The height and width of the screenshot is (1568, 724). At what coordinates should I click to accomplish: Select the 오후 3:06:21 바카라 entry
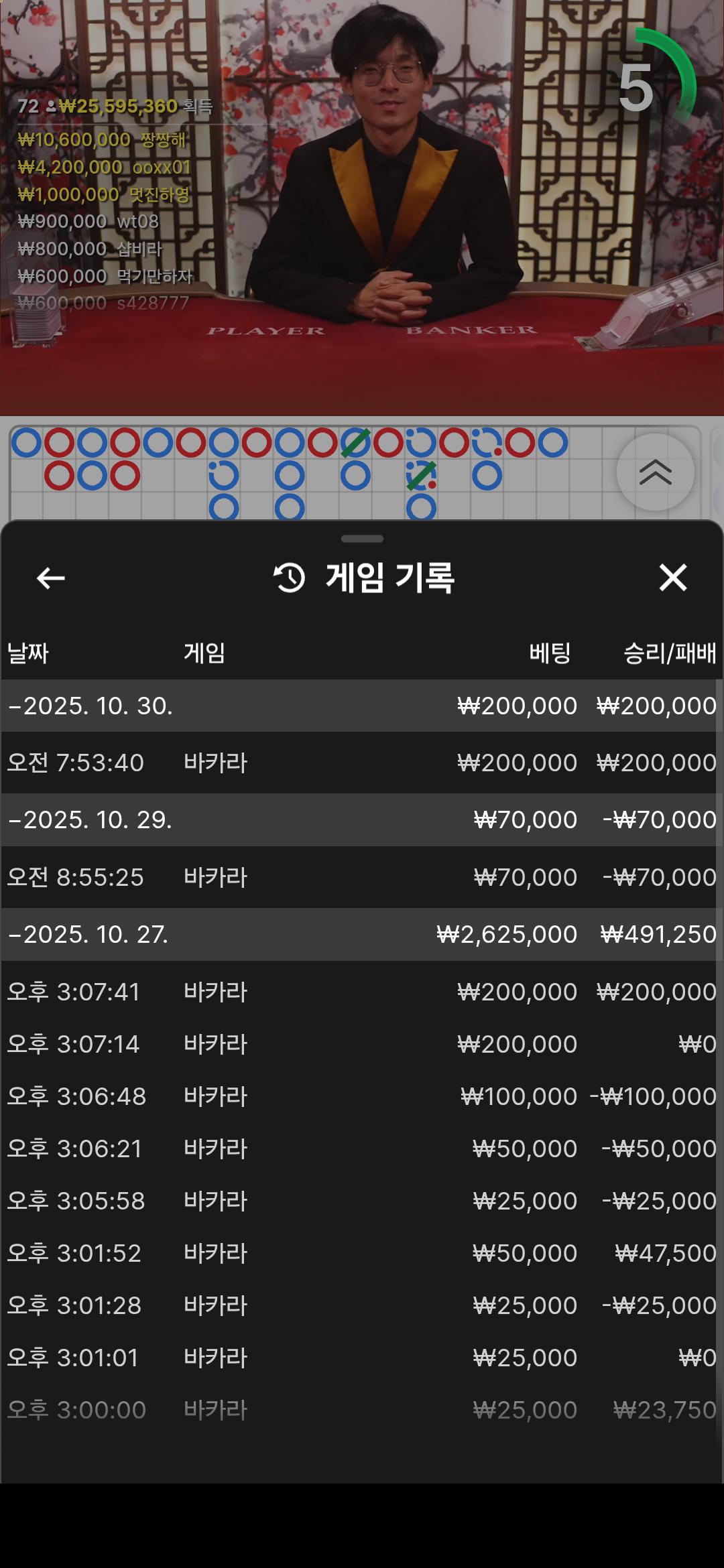click(362, 1149)
